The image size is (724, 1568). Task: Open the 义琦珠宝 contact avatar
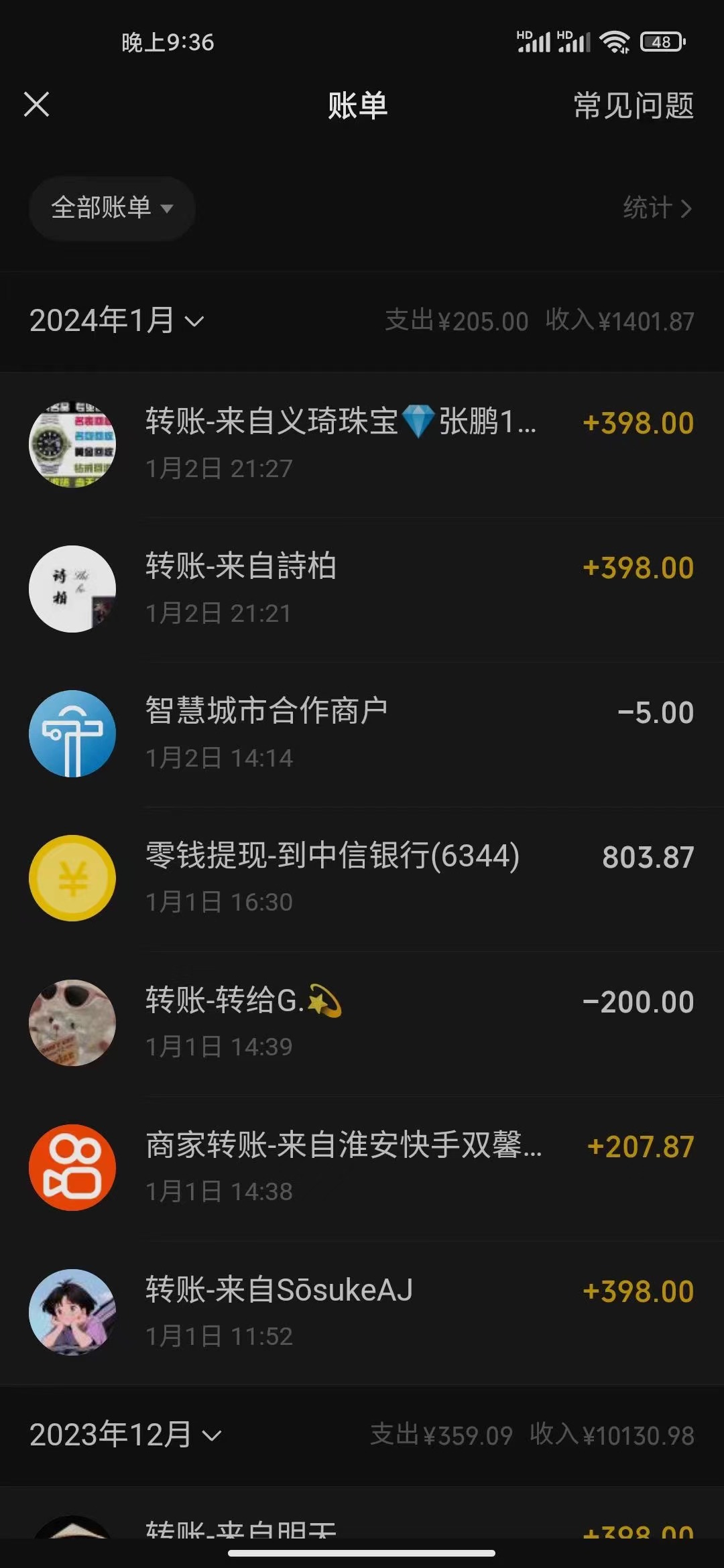[x=74, y=444]
